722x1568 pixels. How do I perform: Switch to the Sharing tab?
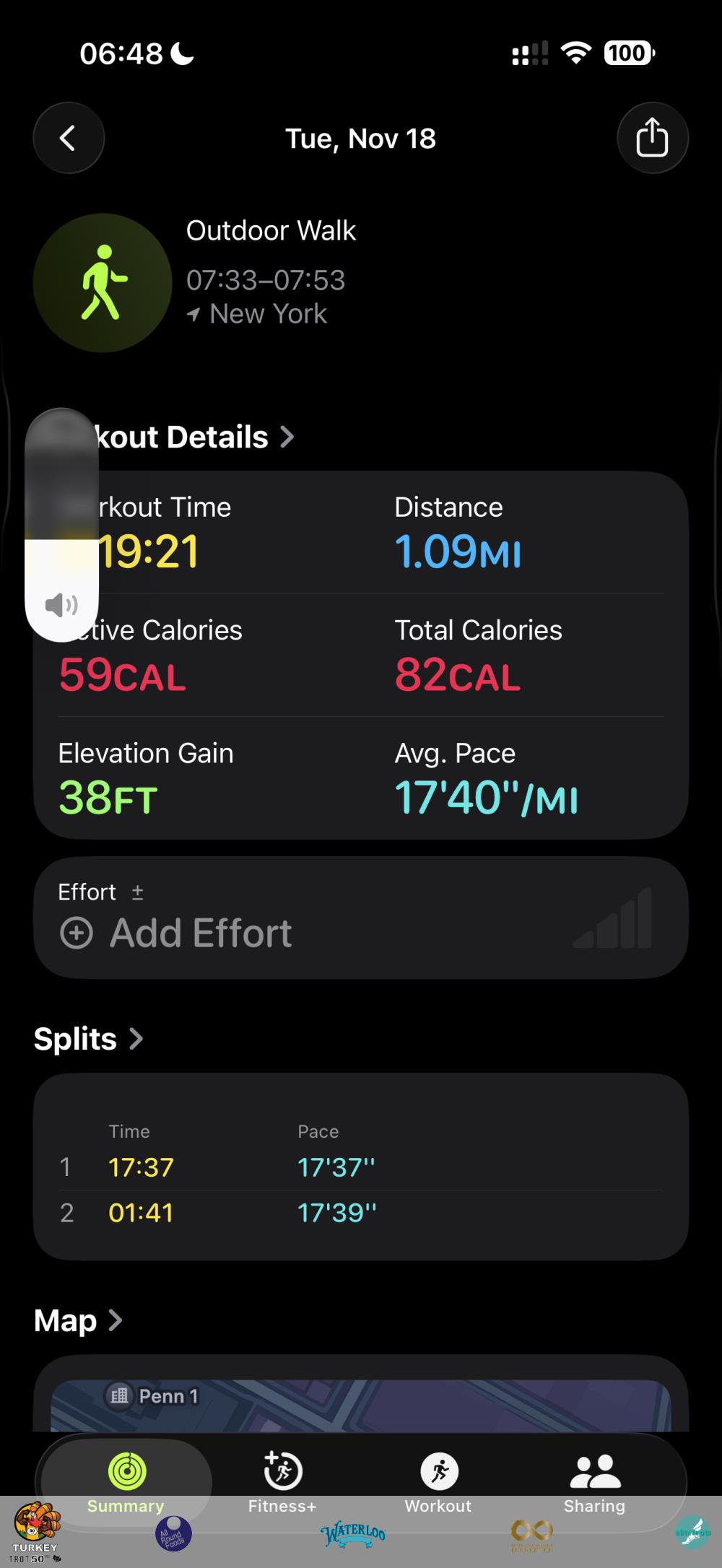tap(595, 1481)
